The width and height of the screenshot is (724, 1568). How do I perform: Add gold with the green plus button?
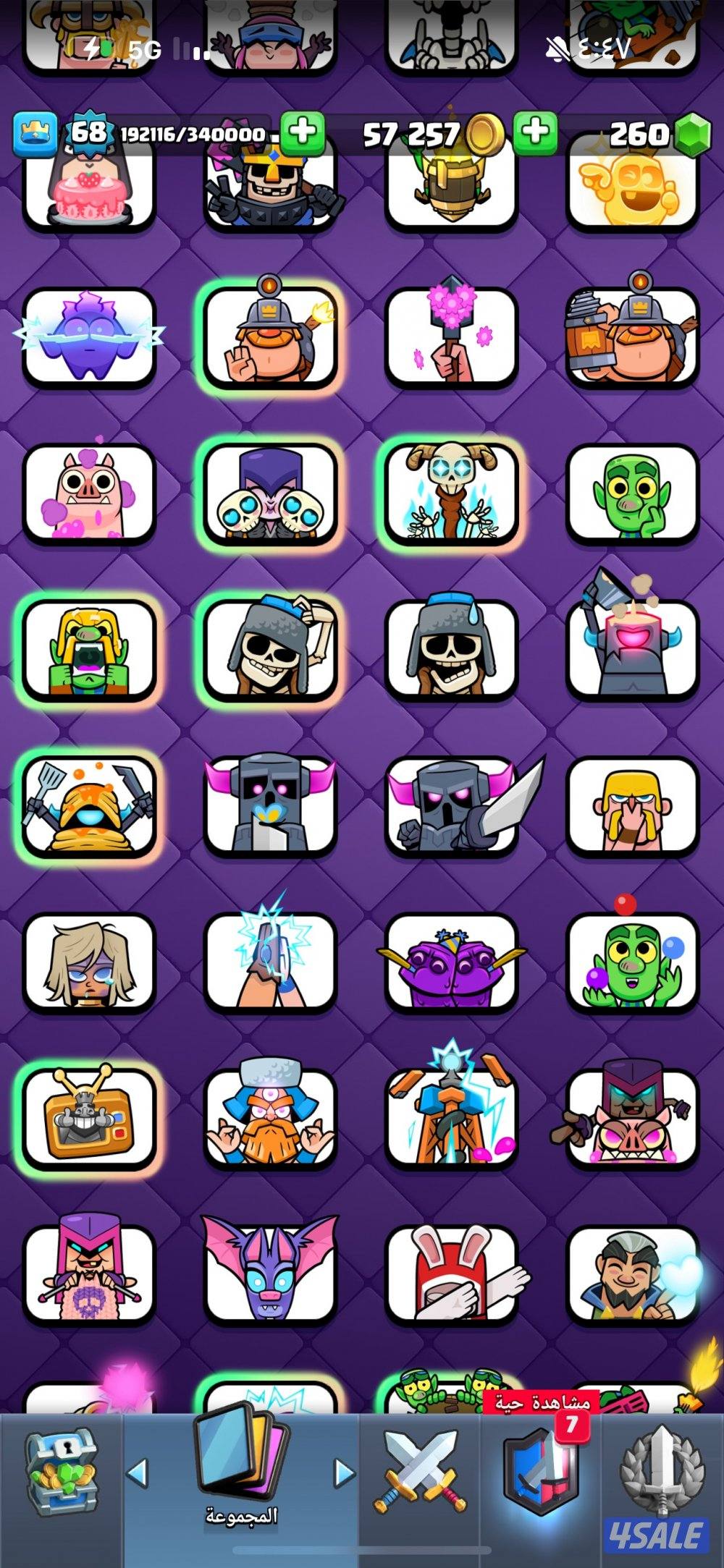point(535,133)
